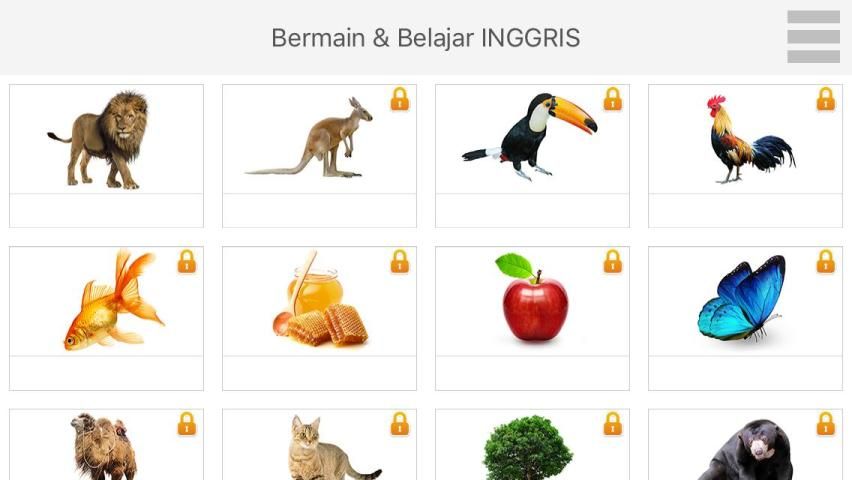Open the camel card

[x=106, y=447]
